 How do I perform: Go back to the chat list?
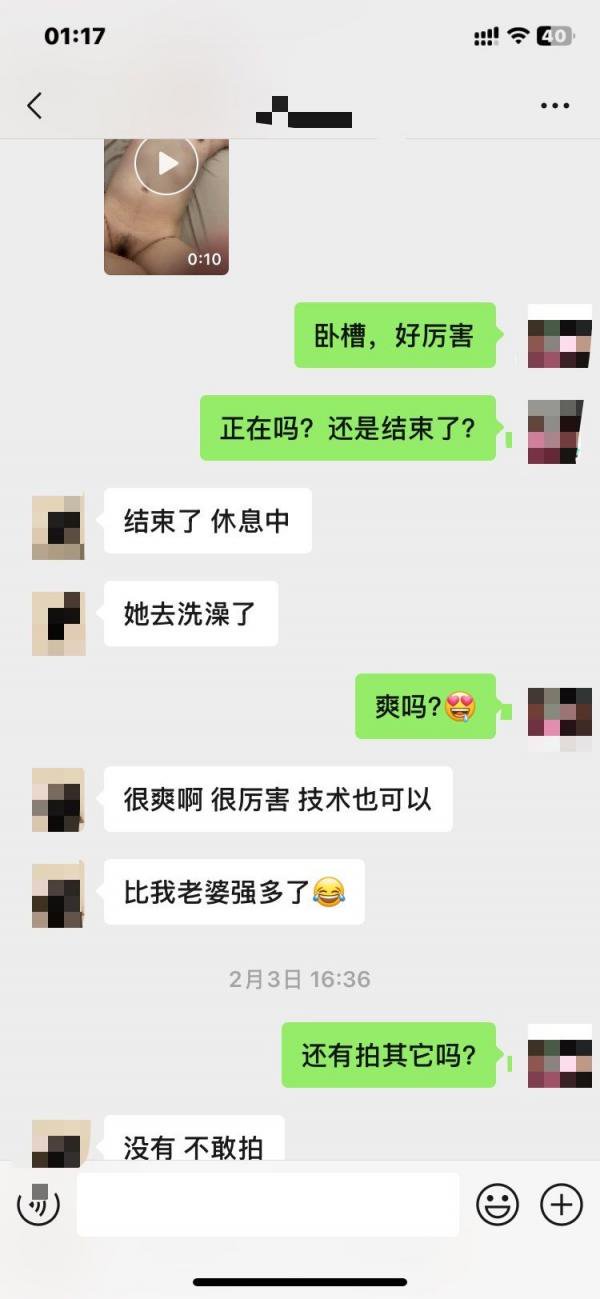35,106
